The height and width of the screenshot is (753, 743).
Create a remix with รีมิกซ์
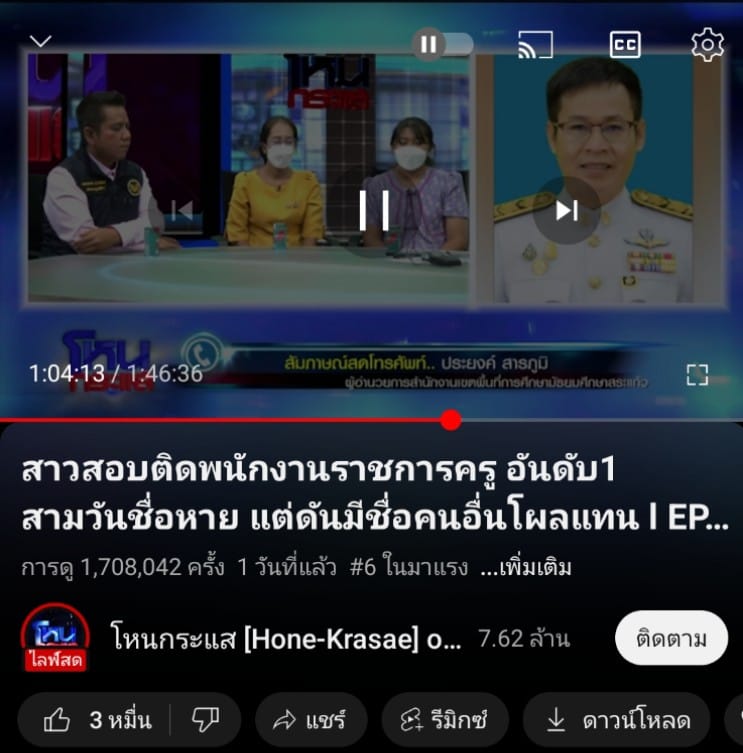pyautogui.click(x=444, y=720)
